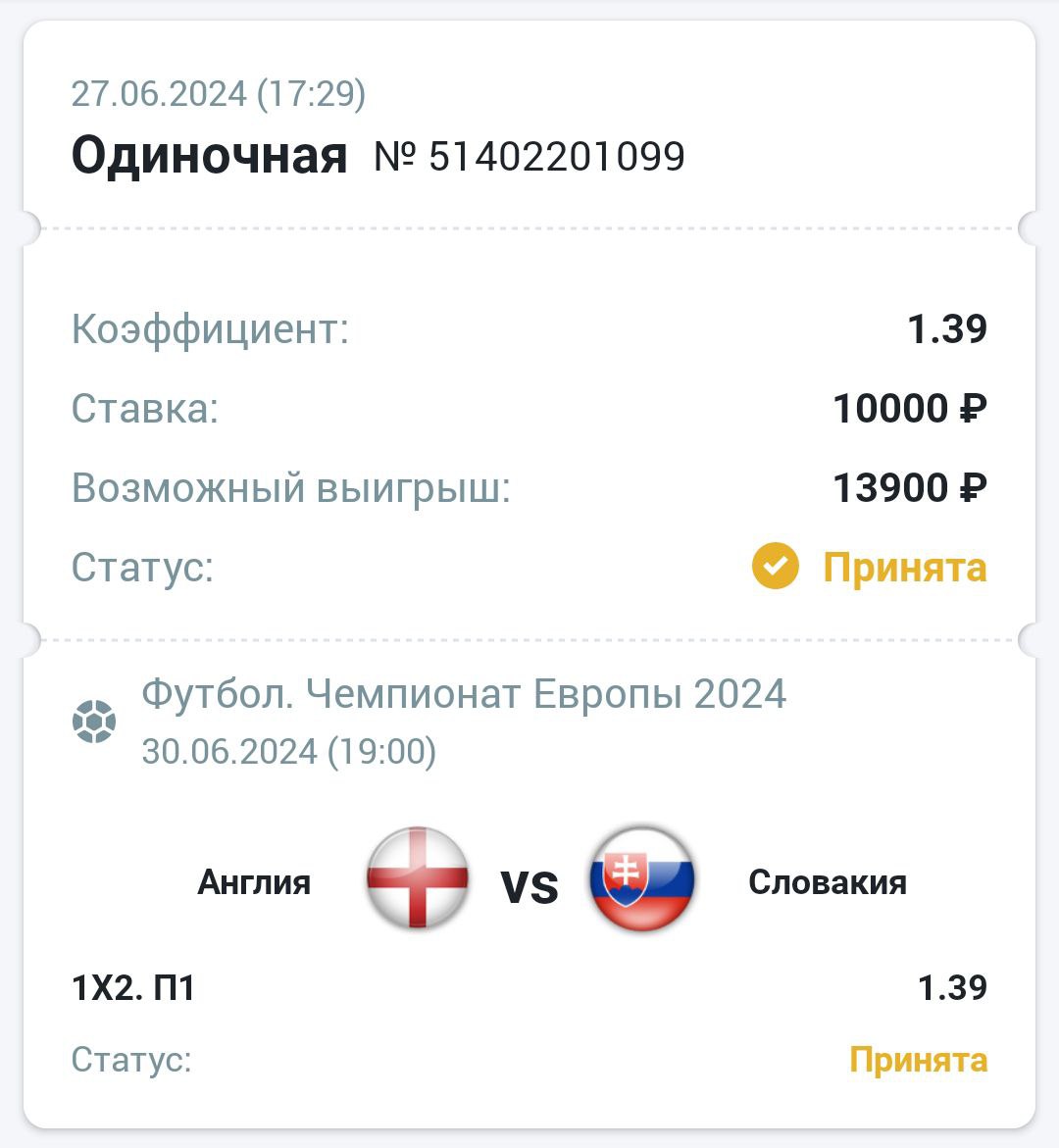Expand the Футбол. Чемпионат Европы 2024 section

463,694
